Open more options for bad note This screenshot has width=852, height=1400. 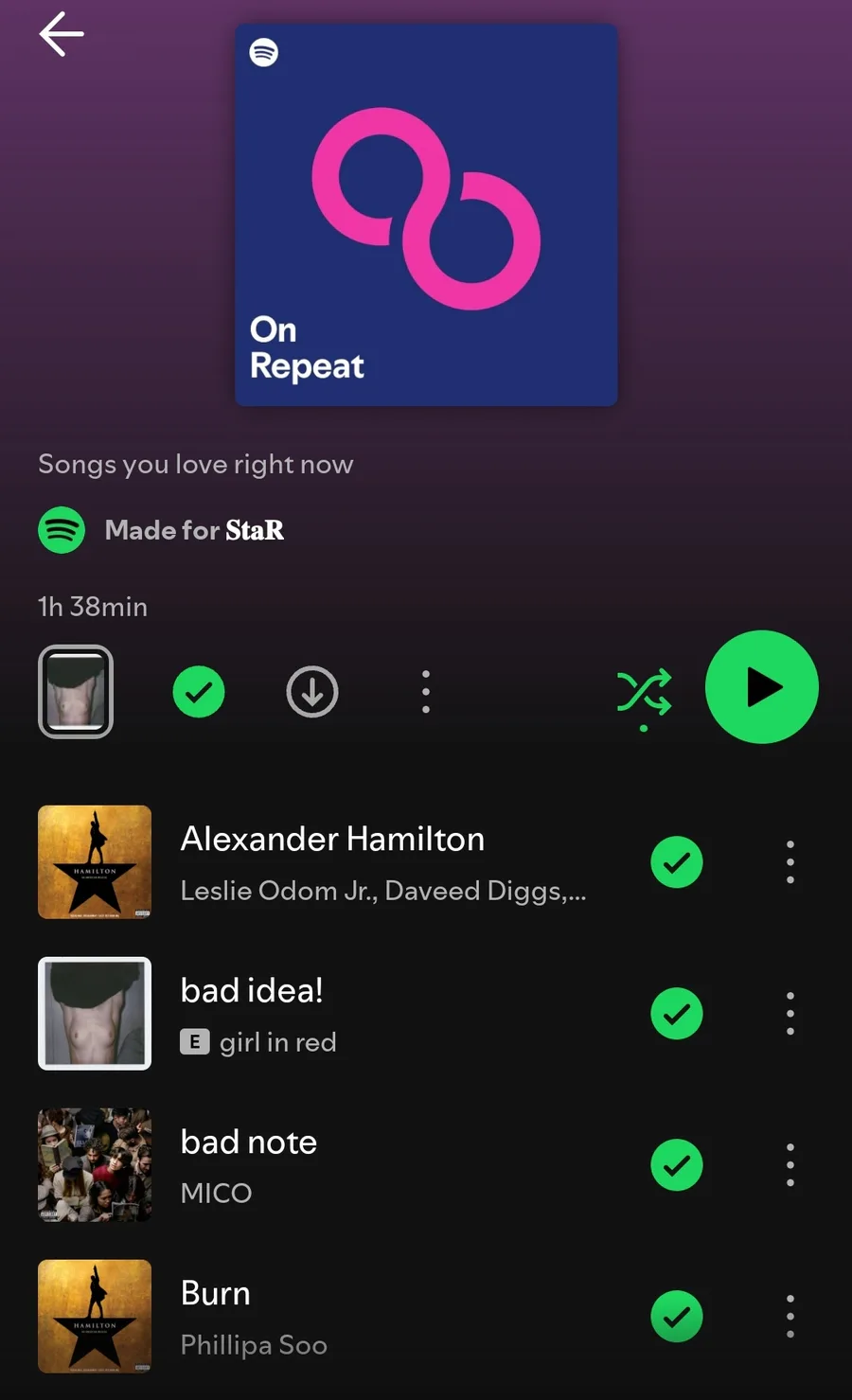coord(790,1165)
